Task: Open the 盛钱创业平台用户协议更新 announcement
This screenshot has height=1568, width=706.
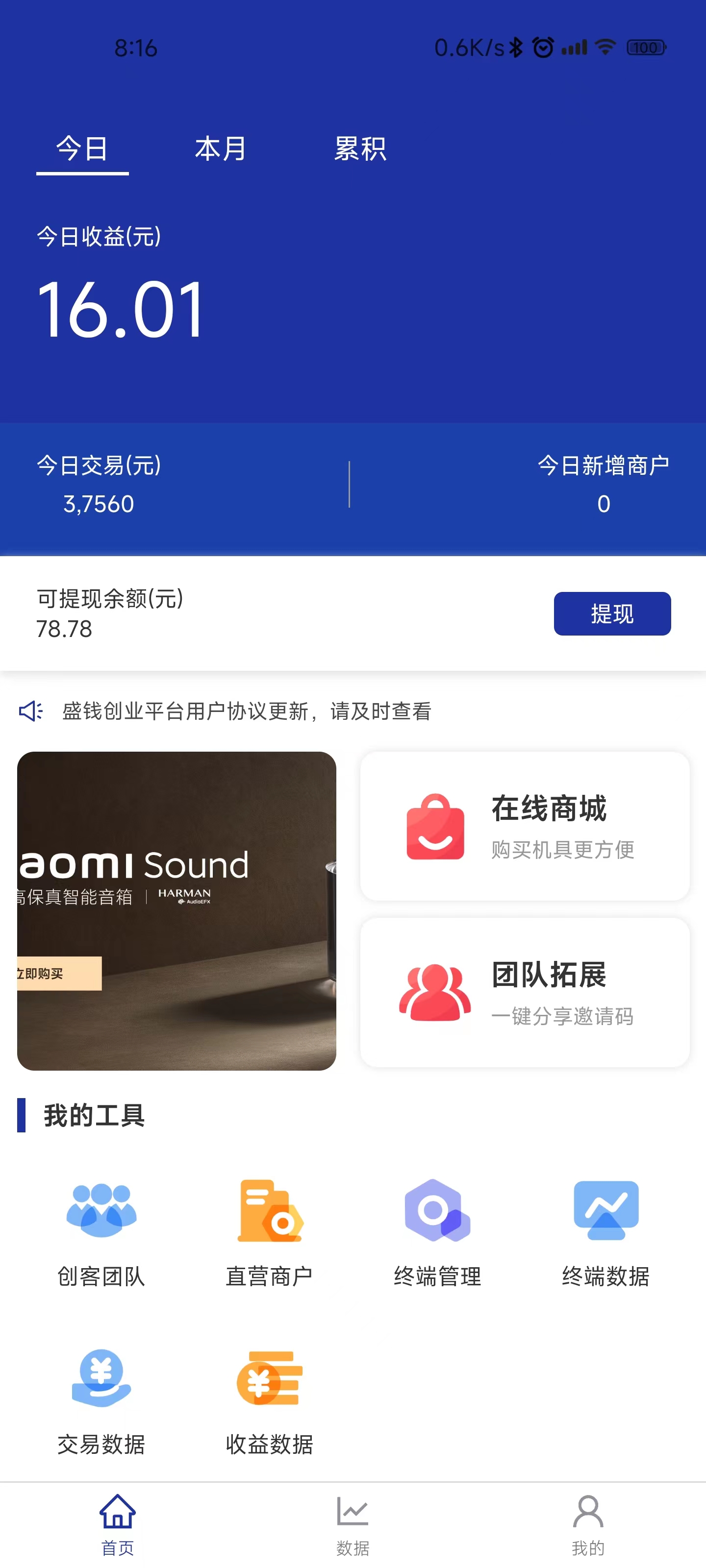Action: [247, 711]
